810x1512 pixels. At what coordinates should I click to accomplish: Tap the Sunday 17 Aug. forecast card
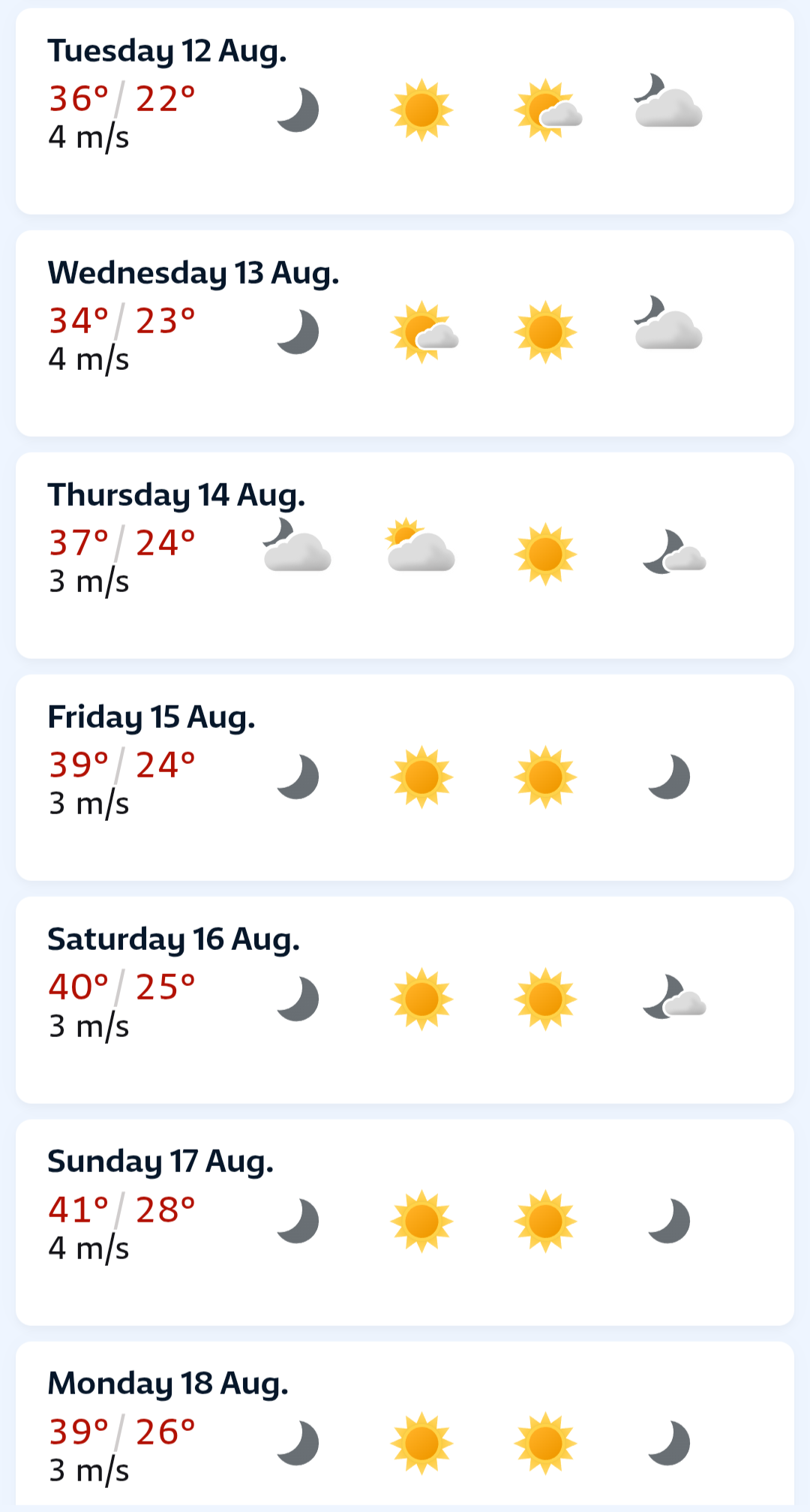(x=405, y=1222)
